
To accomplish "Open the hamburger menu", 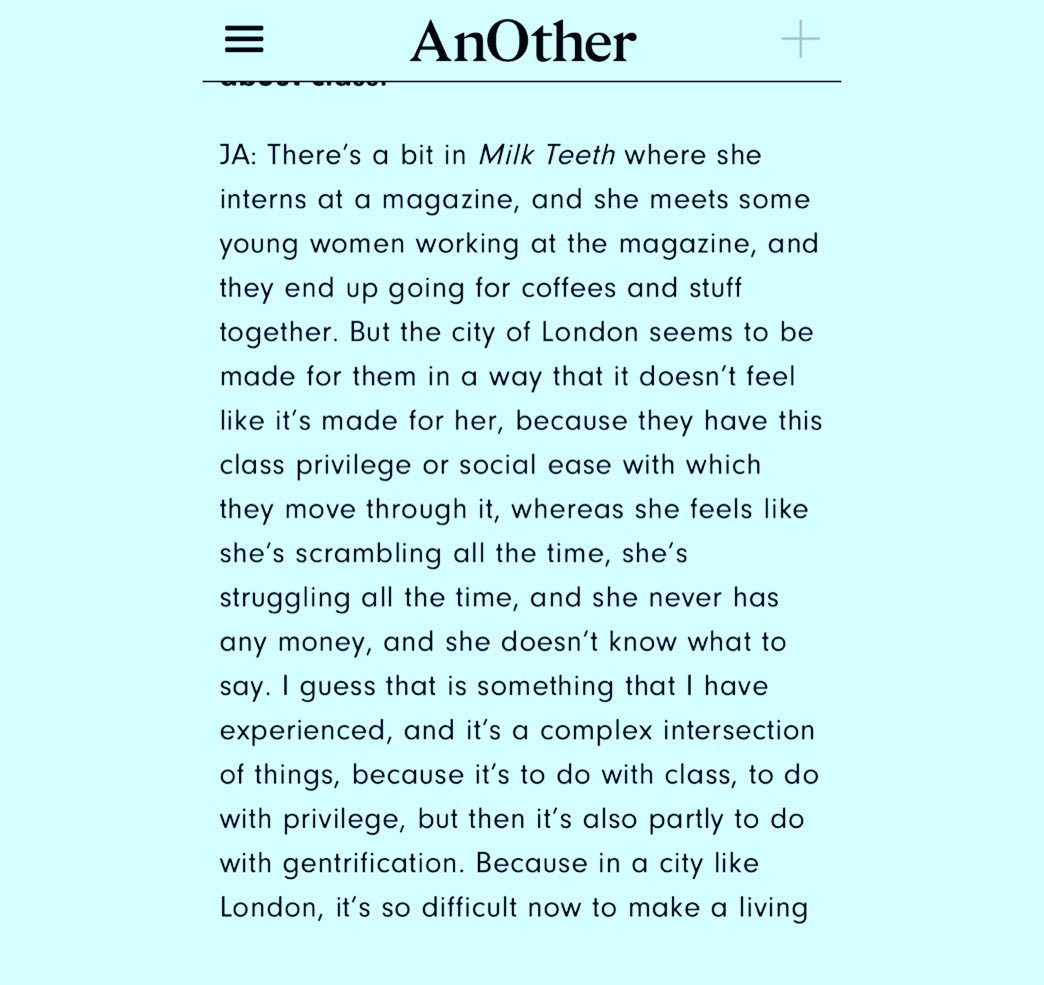I will tap(244, 40).
